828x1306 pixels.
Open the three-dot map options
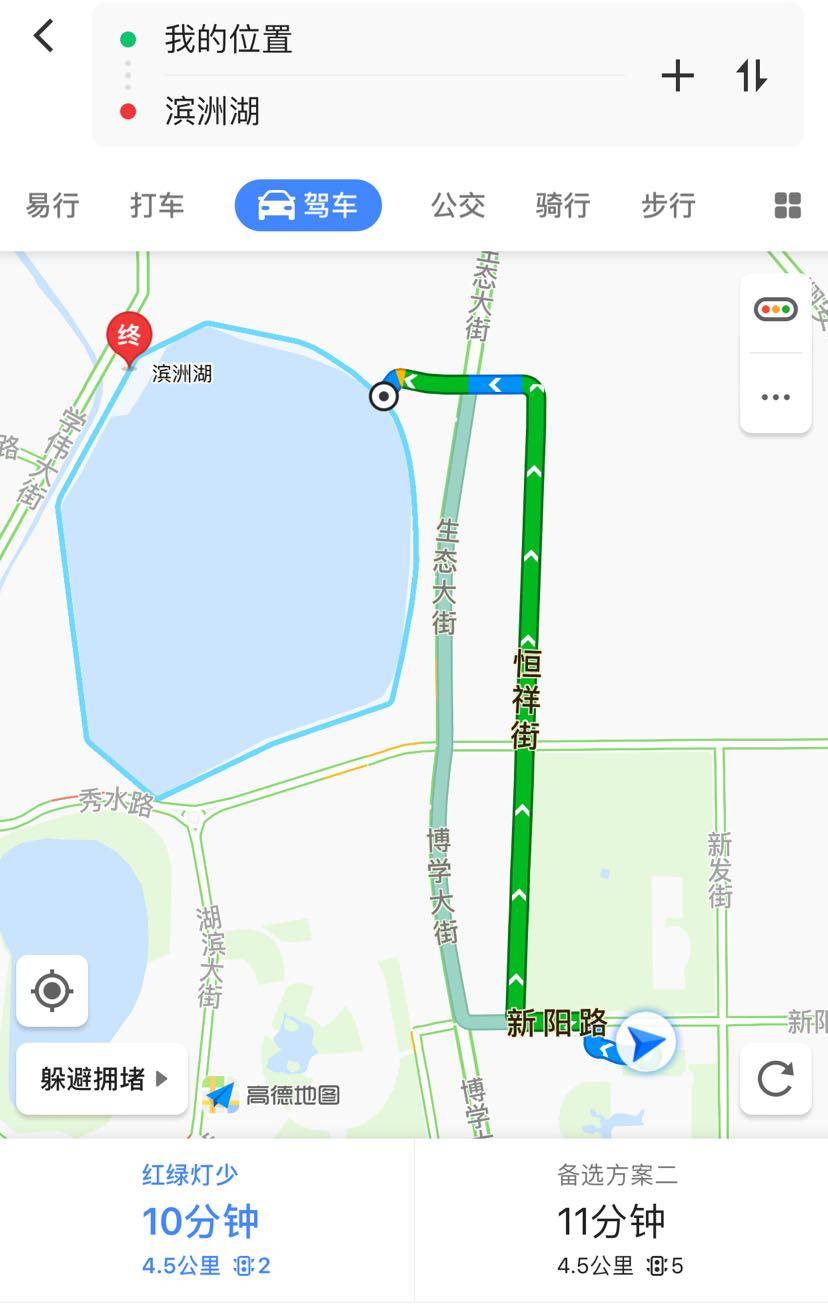pos(776,397)
